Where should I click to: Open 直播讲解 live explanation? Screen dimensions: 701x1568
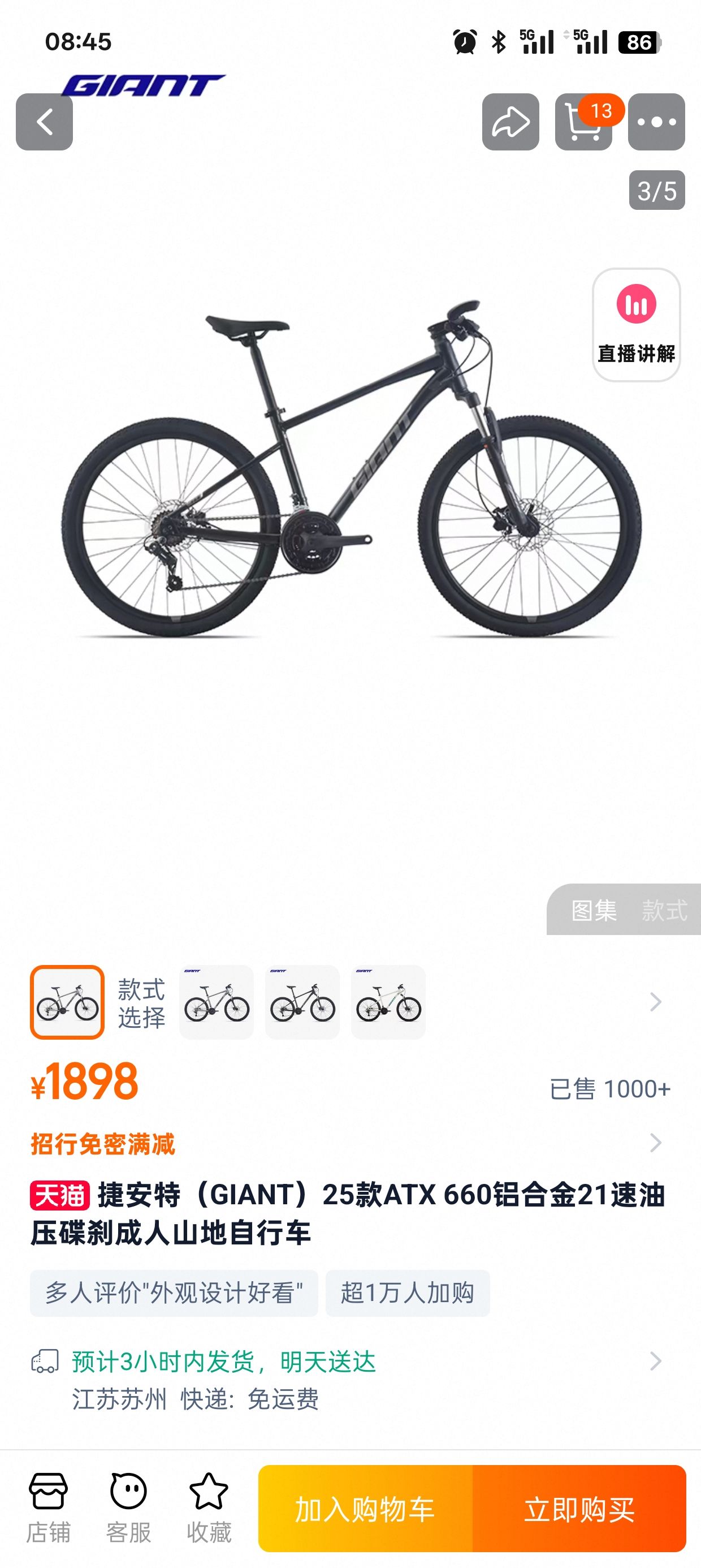637,325
